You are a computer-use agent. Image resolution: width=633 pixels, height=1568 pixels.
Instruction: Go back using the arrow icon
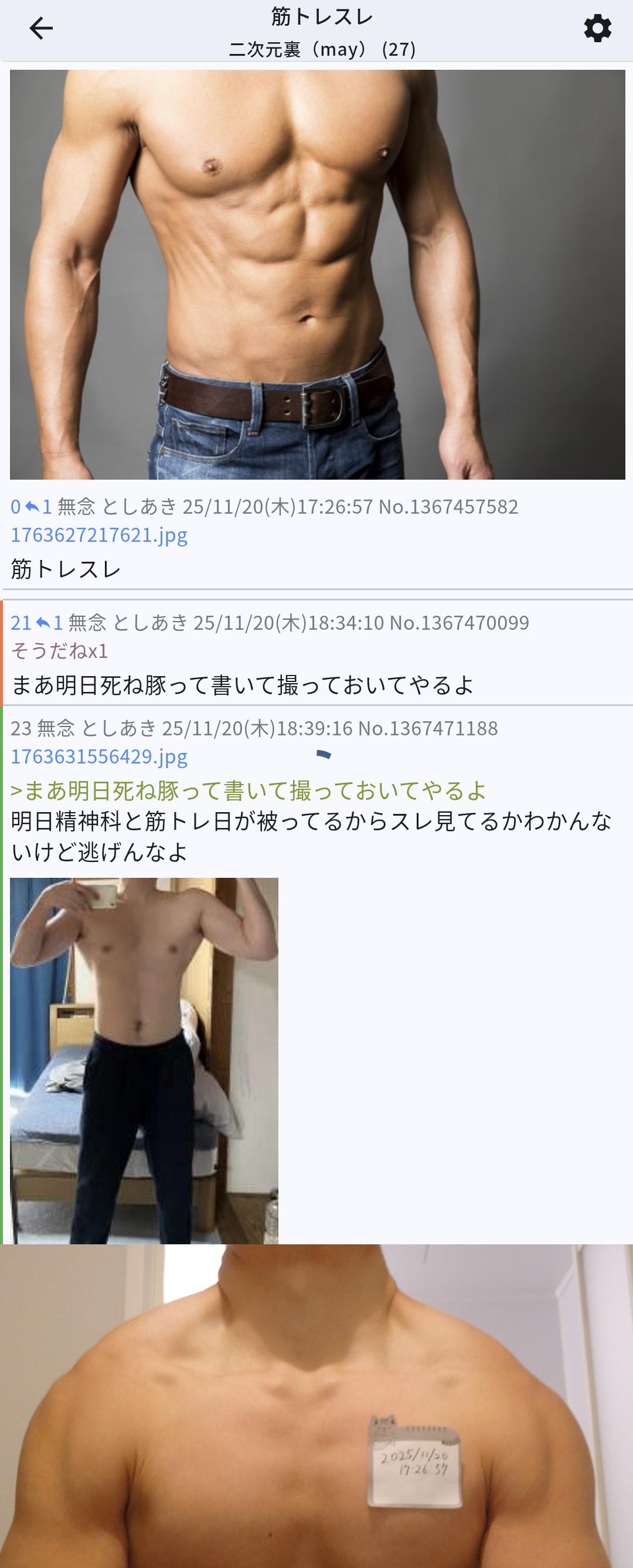click(x=41, y=29)
